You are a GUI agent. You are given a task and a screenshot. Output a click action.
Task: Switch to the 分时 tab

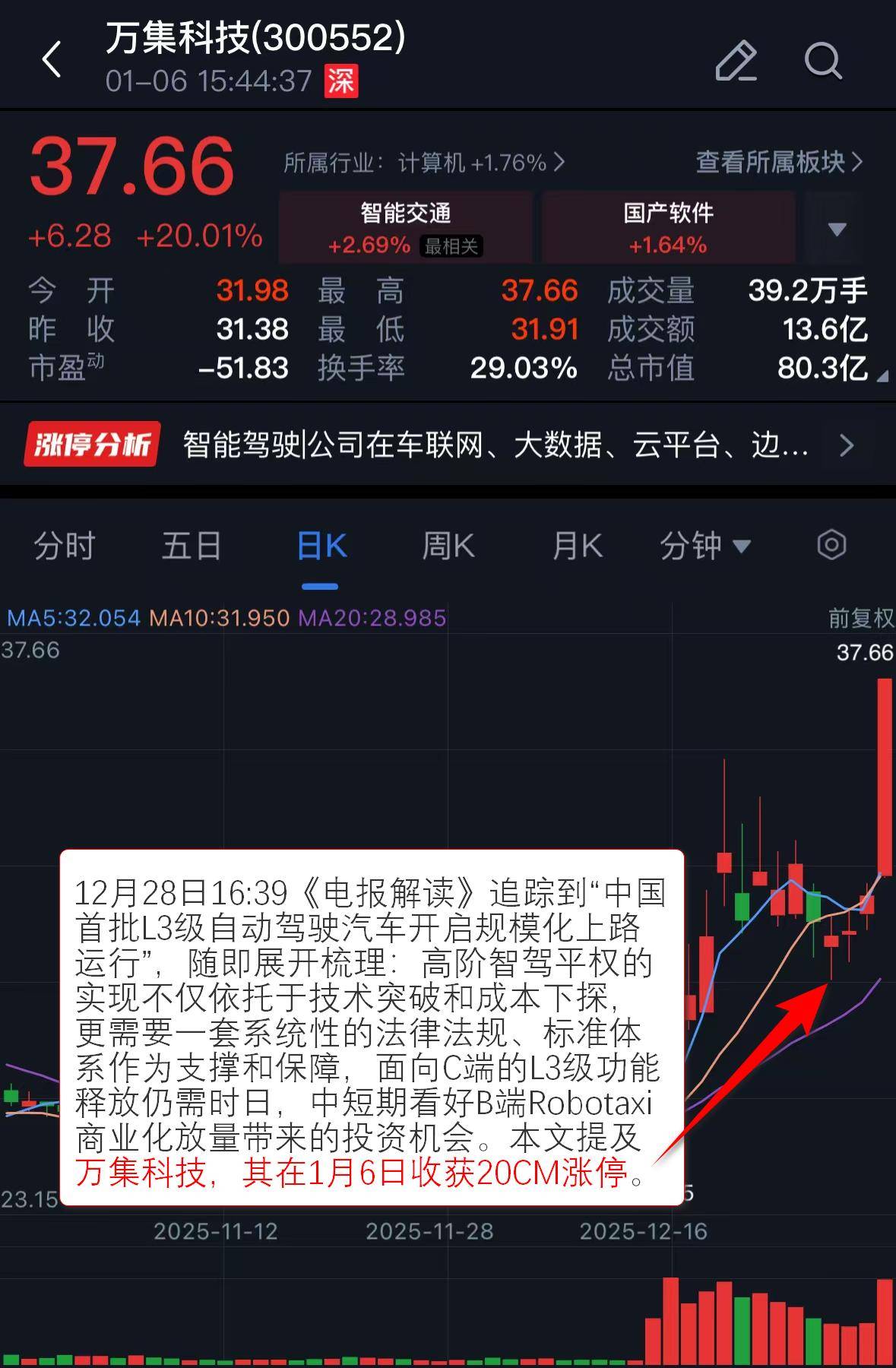(x=64, y=546)
